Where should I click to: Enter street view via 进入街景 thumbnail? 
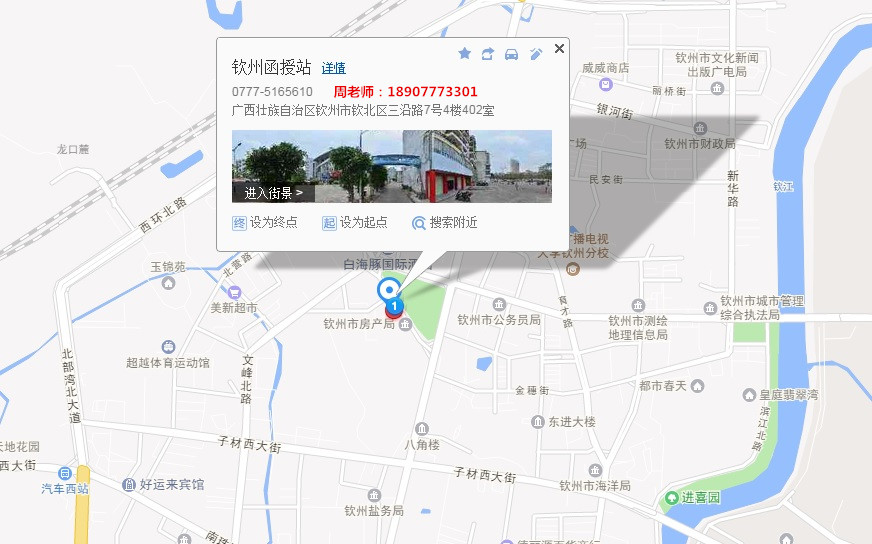(x=273, y=192)
